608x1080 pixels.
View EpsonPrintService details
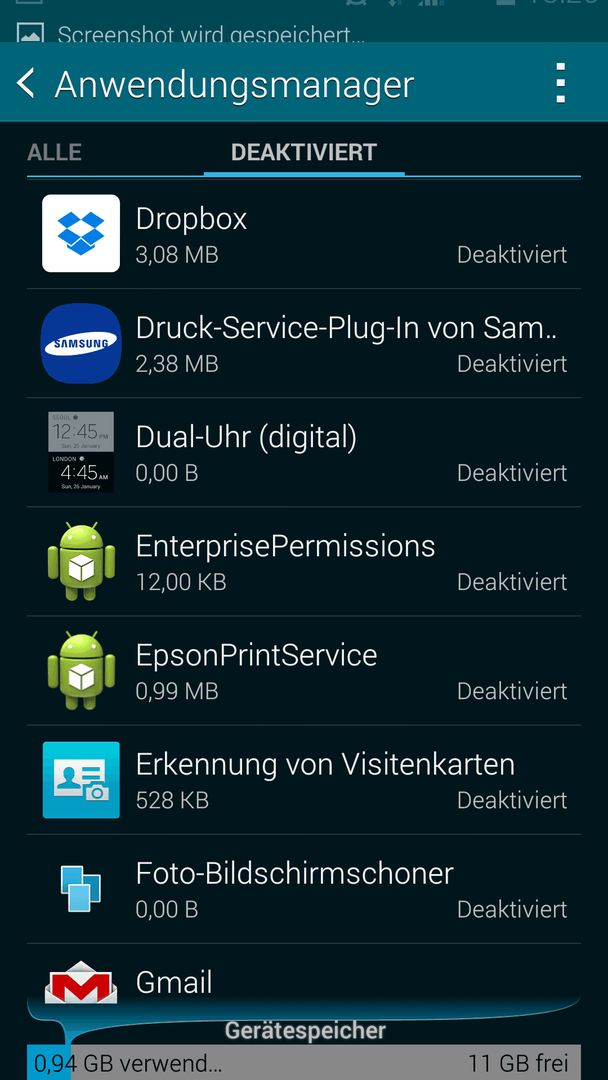pyautogui.click(x=304, y=670)
